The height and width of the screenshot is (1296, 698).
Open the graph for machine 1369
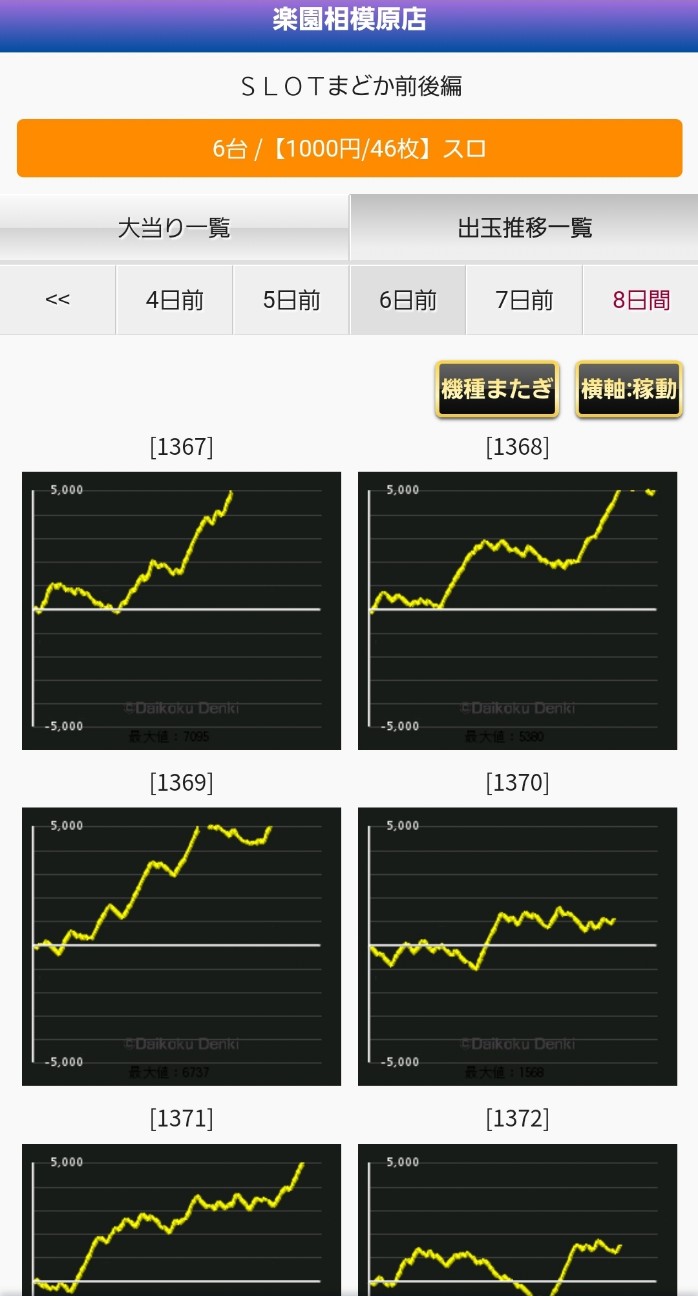click(x=181, y=947)
